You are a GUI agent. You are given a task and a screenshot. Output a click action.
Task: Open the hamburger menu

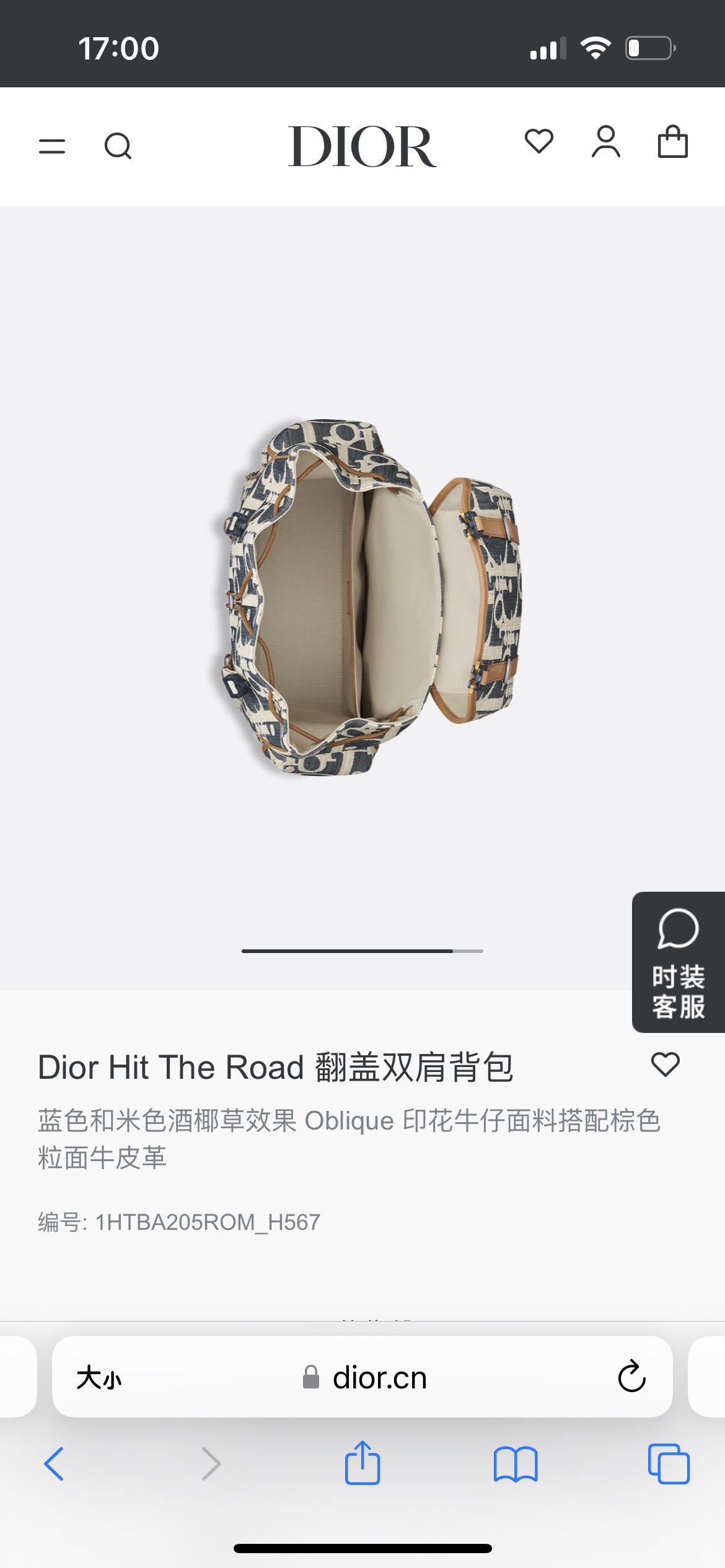(52, 146)
